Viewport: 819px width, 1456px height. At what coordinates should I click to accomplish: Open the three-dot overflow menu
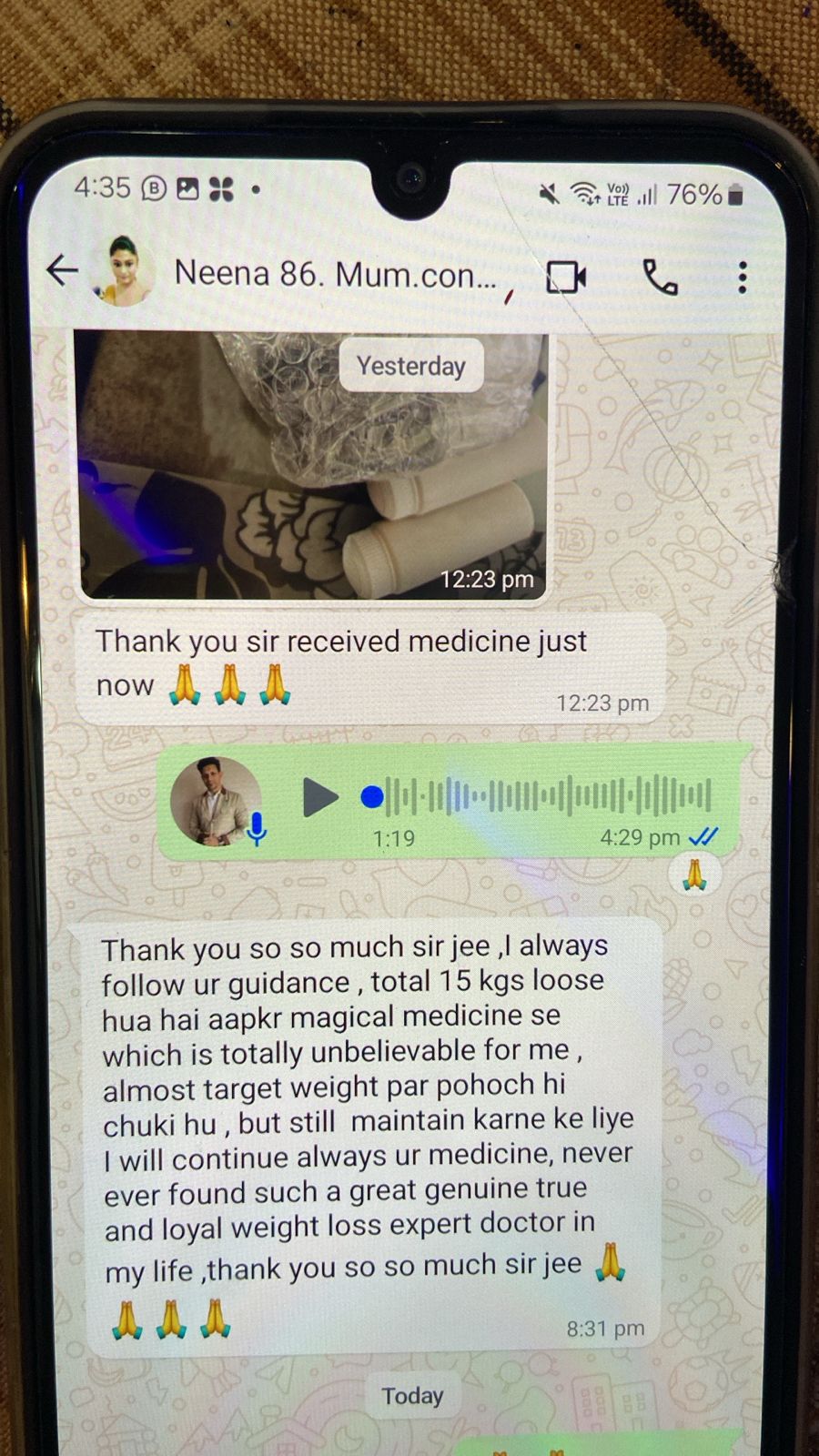pos(743,278)
